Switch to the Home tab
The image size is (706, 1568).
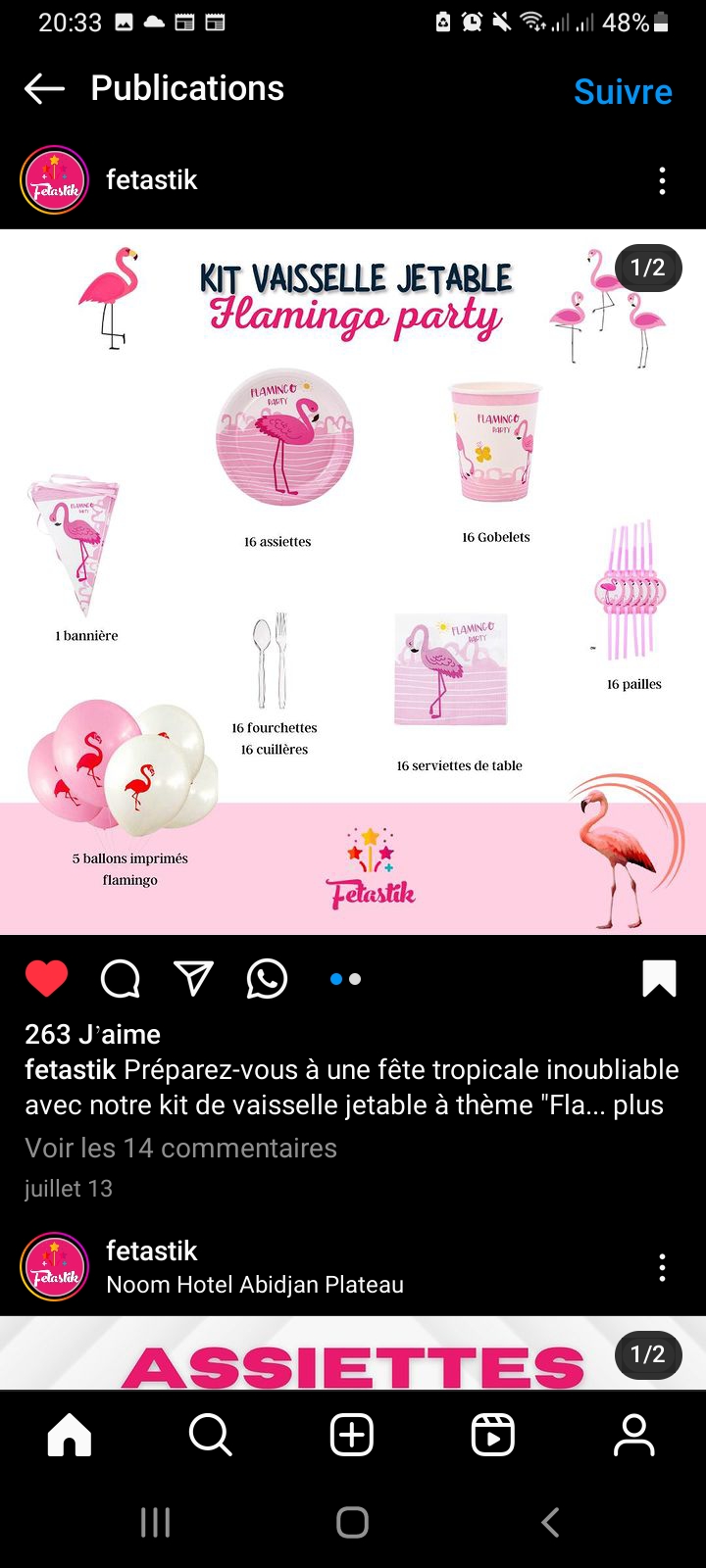70,1436
